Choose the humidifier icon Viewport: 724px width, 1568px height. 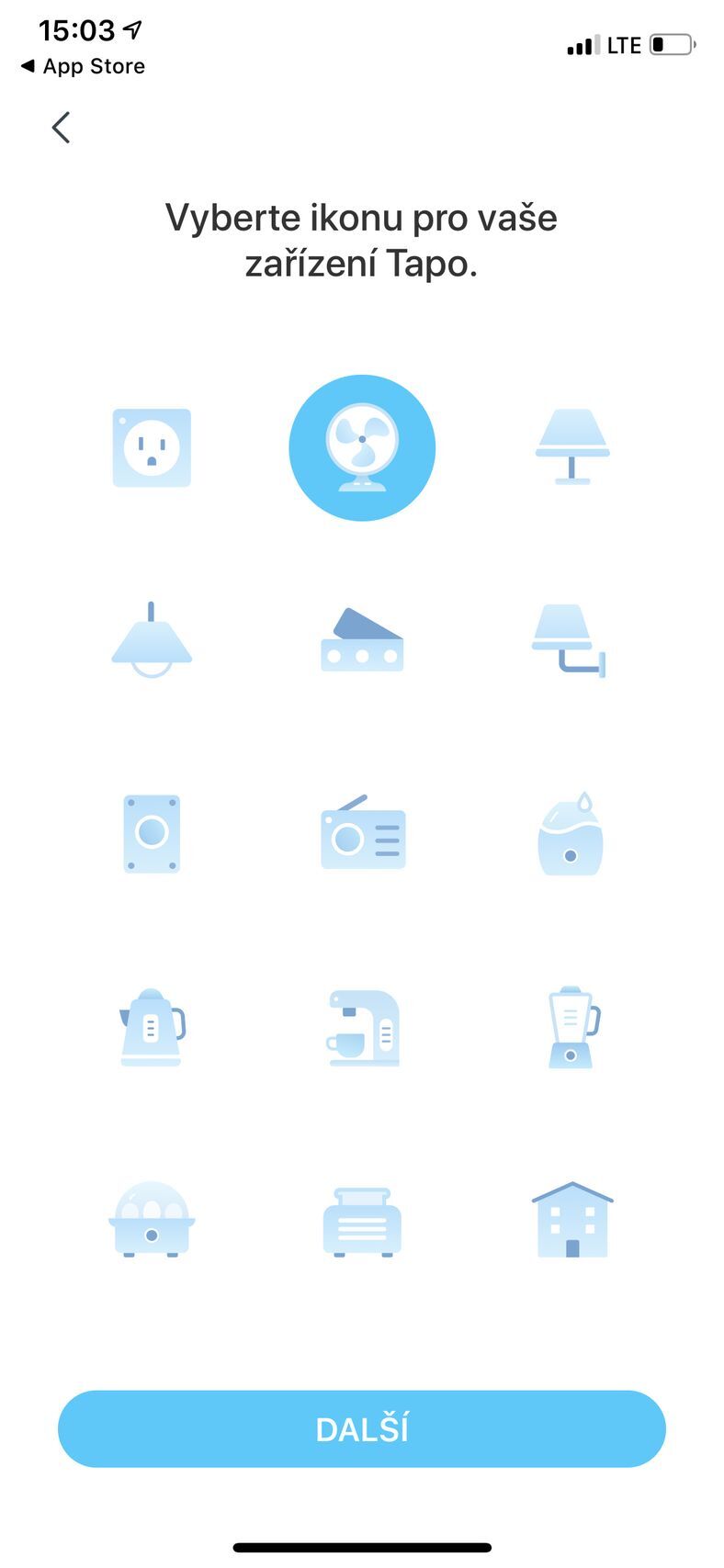570,834
